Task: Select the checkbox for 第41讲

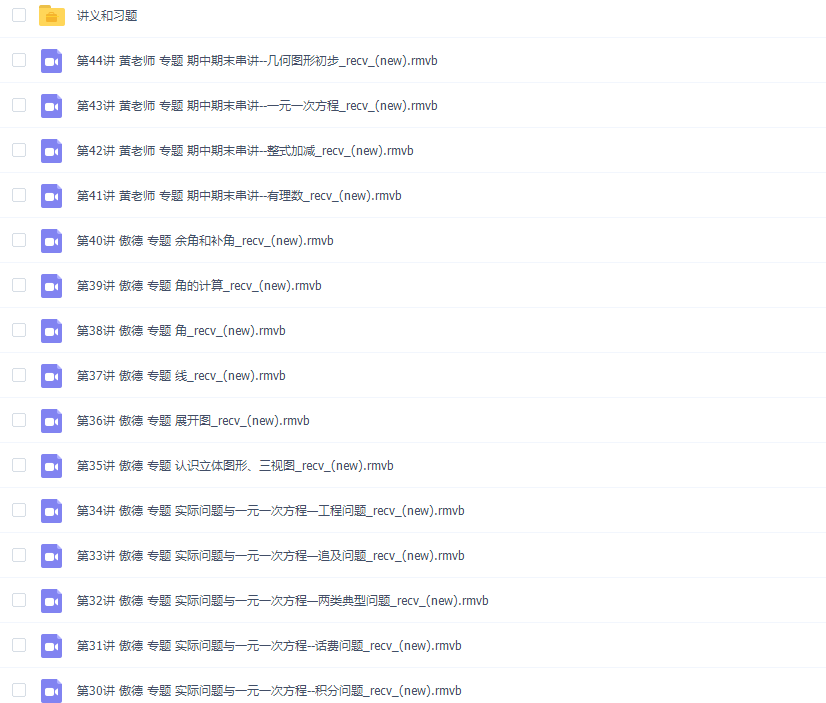Action: 19,195
